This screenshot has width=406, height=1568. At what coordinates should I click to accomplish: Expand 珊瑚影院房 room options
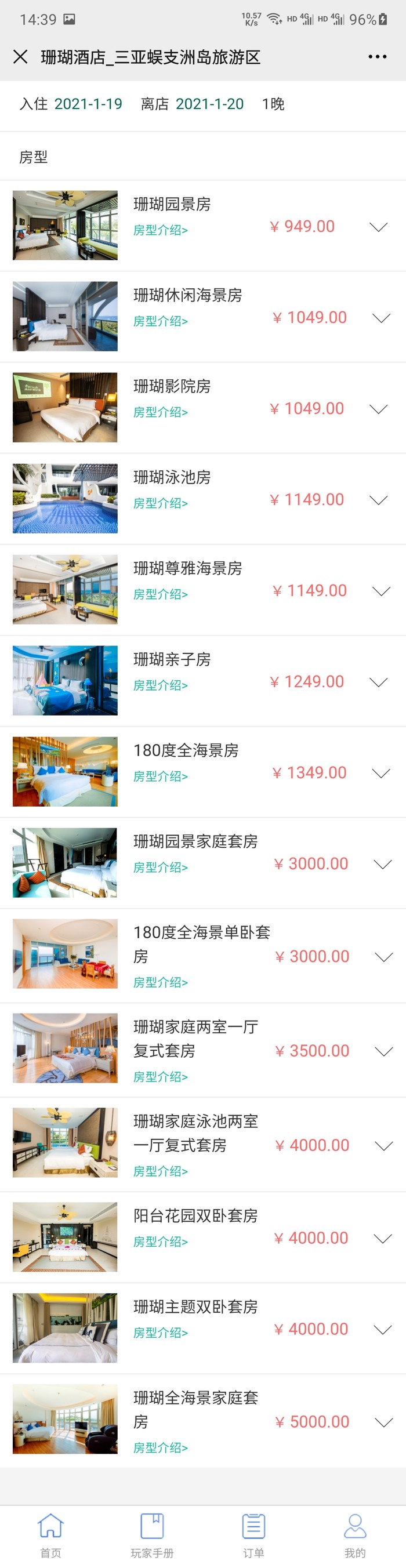378,409
